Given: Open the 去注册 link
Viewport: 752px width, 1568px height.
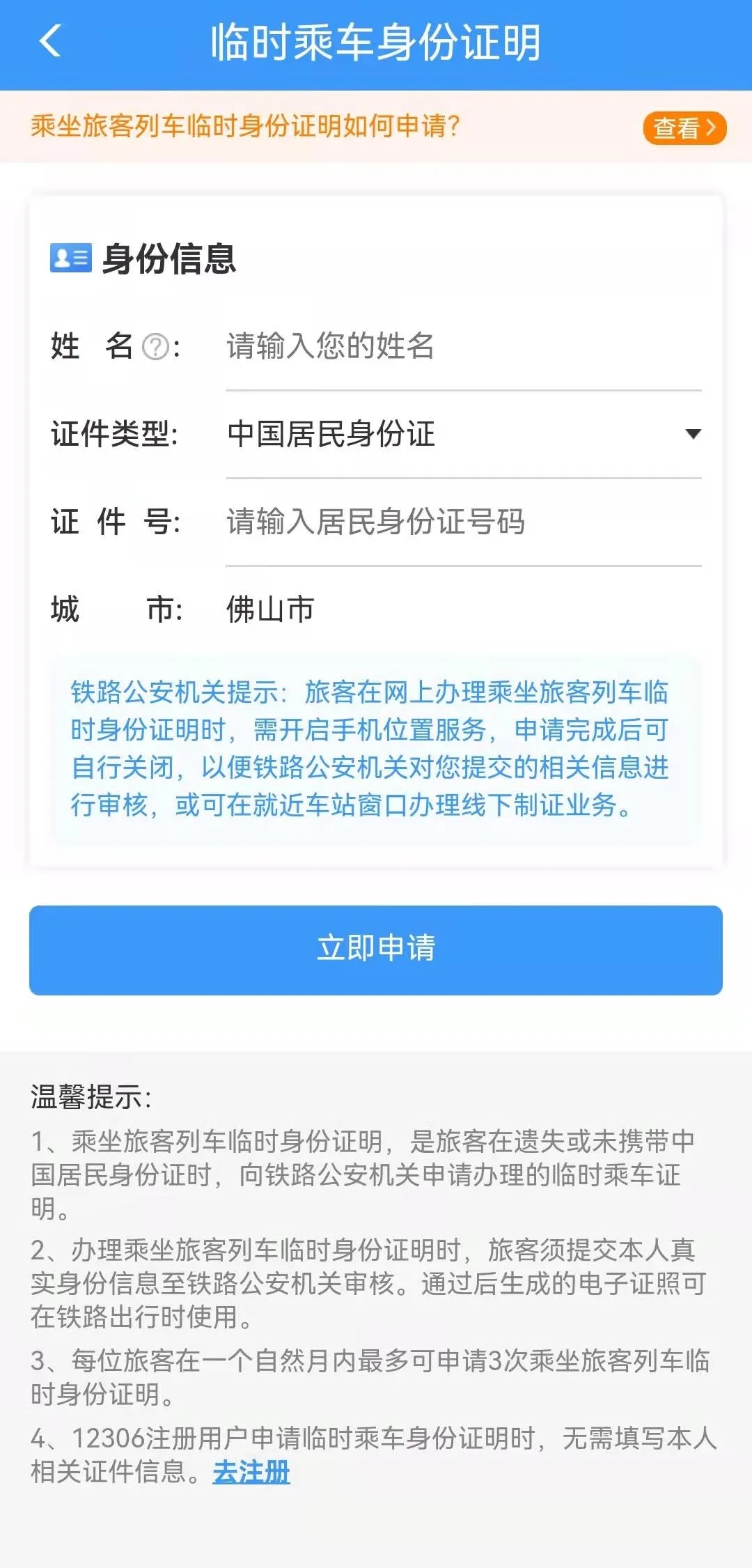Looking at the screenshot, I should click(x=251, y=1471).
